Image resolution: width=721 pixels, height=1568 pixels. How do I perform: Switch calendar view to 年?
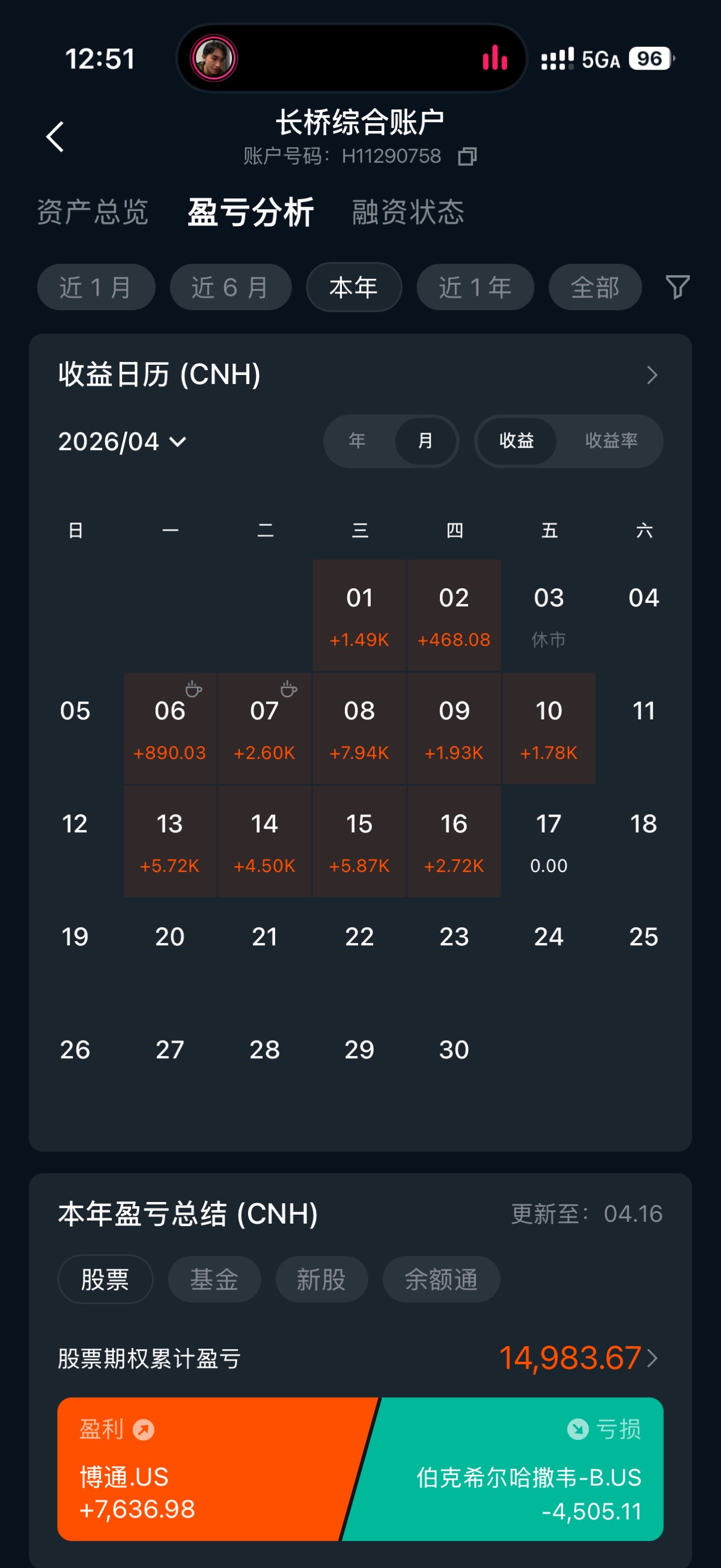[x=357, y=441]
